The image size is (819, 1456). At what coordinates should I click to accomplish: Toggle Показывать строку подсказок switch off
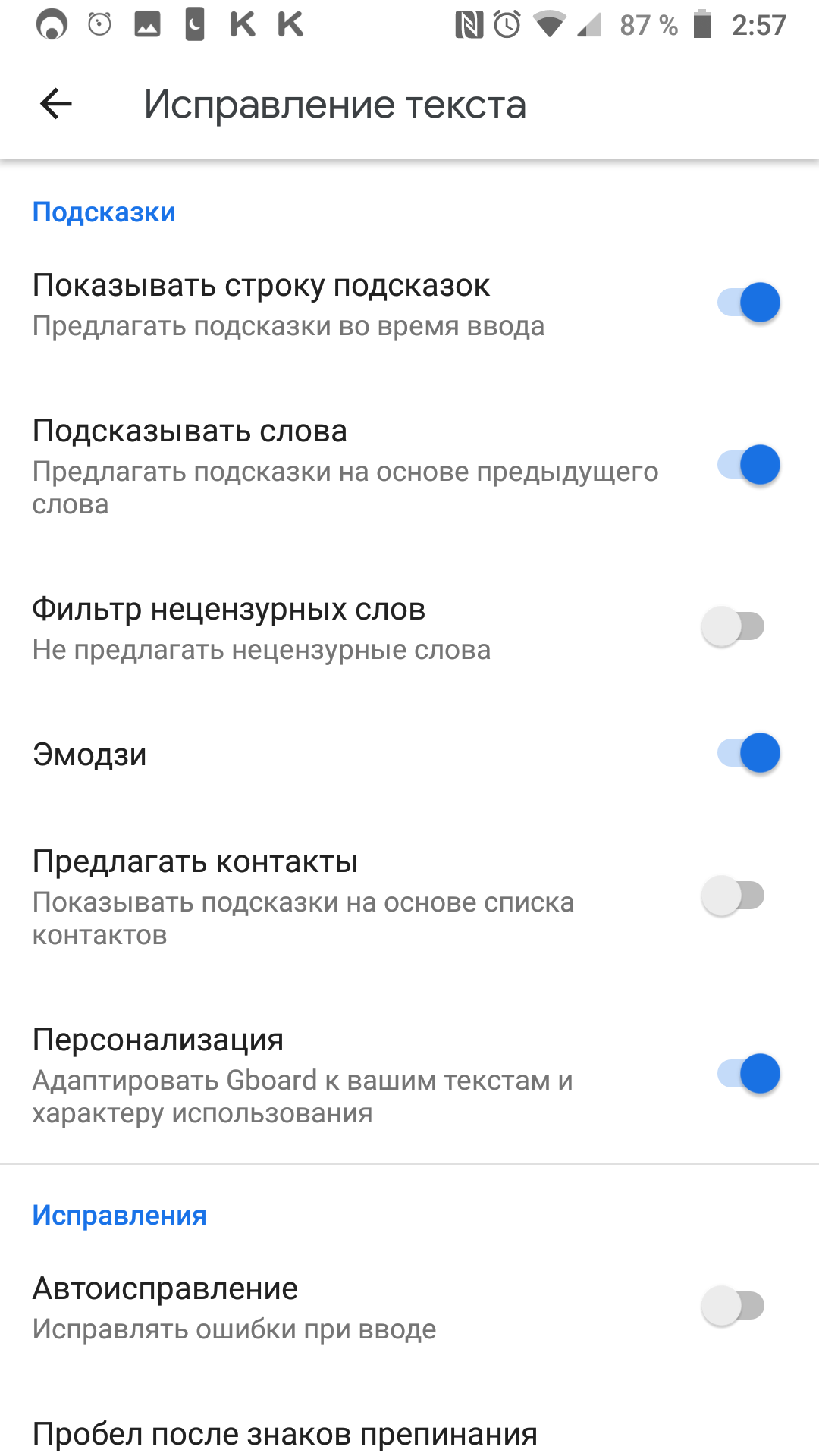(748, 303)
